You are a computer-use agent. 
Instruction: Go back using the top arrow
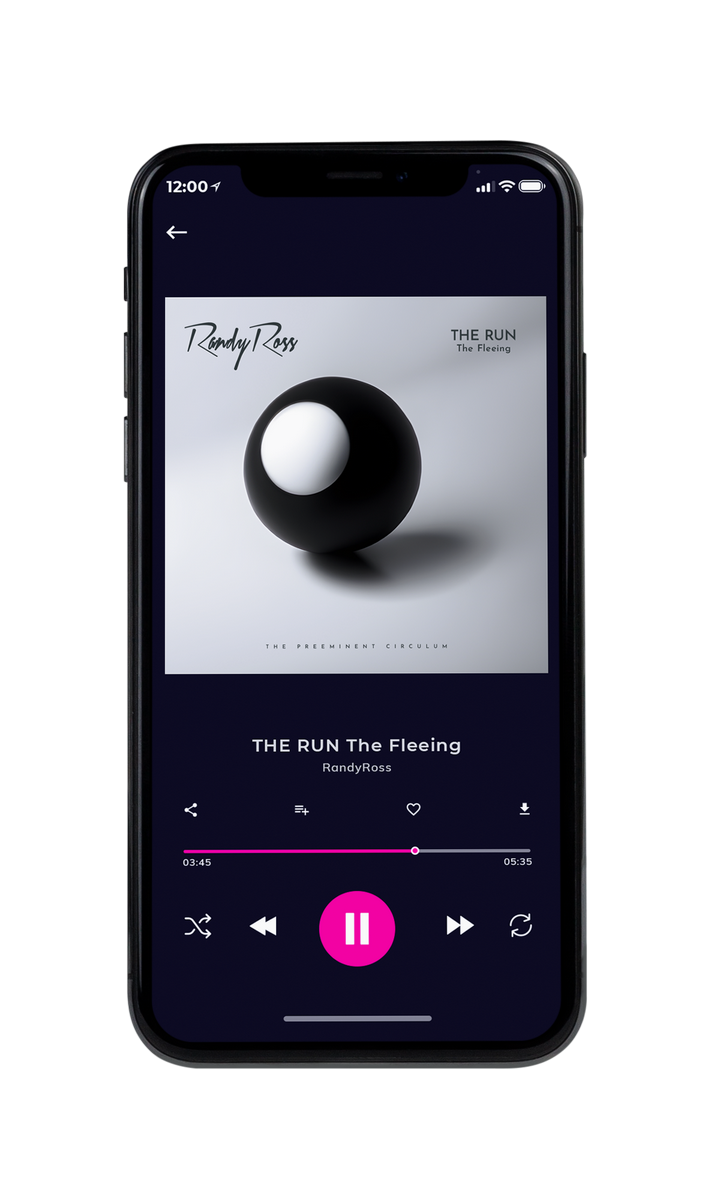(x=177, y=232)
